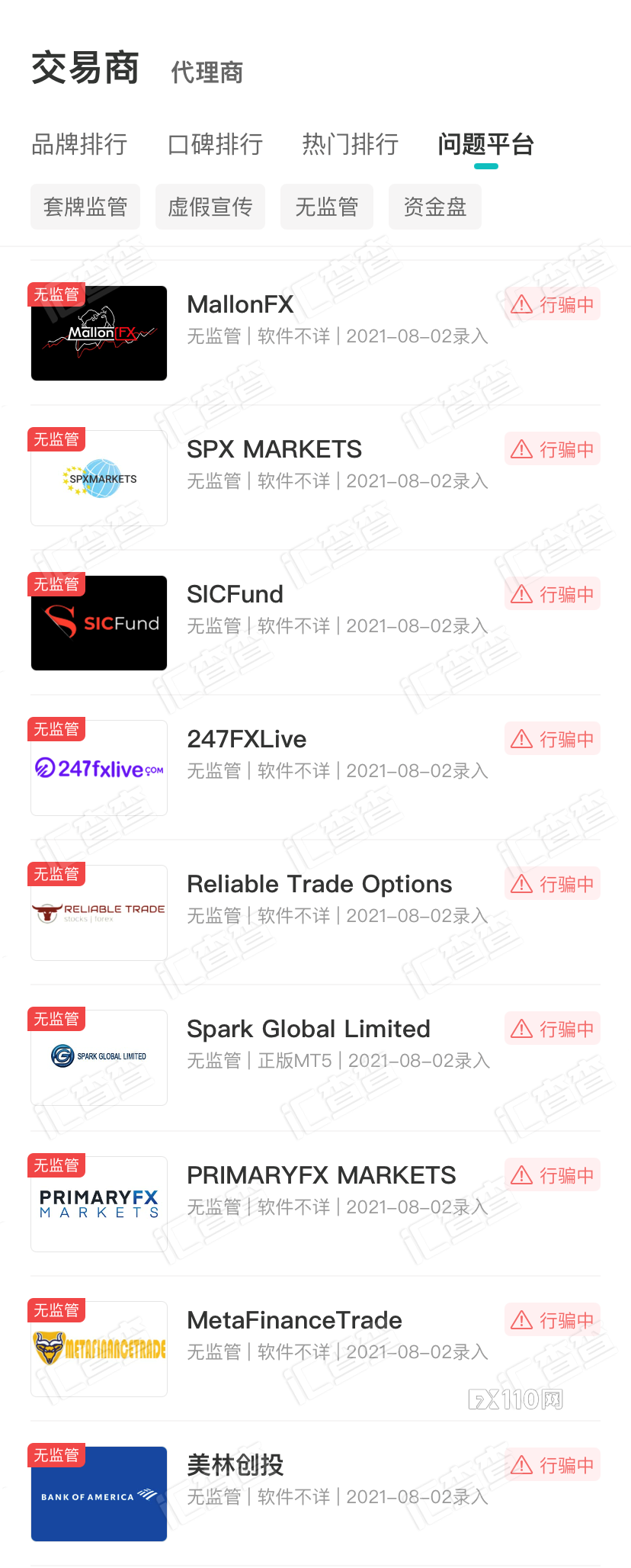Click the SICFund logo
Screen dimensions: 631x1568
(98, 623)
